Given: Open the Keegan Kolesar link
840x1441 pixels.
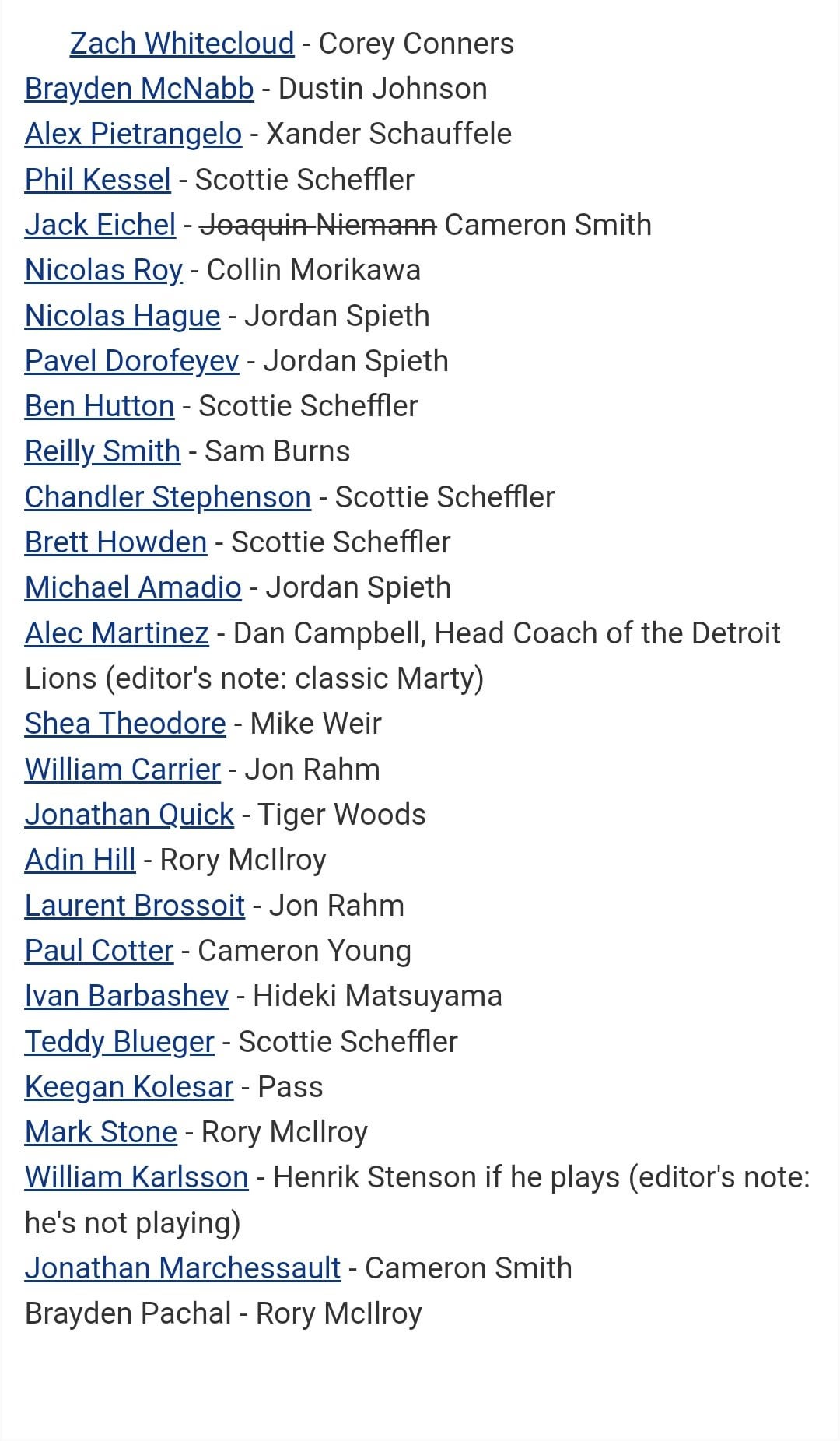Looking at the screenshot, I should pyautogui.click(x=129, y=1087).
